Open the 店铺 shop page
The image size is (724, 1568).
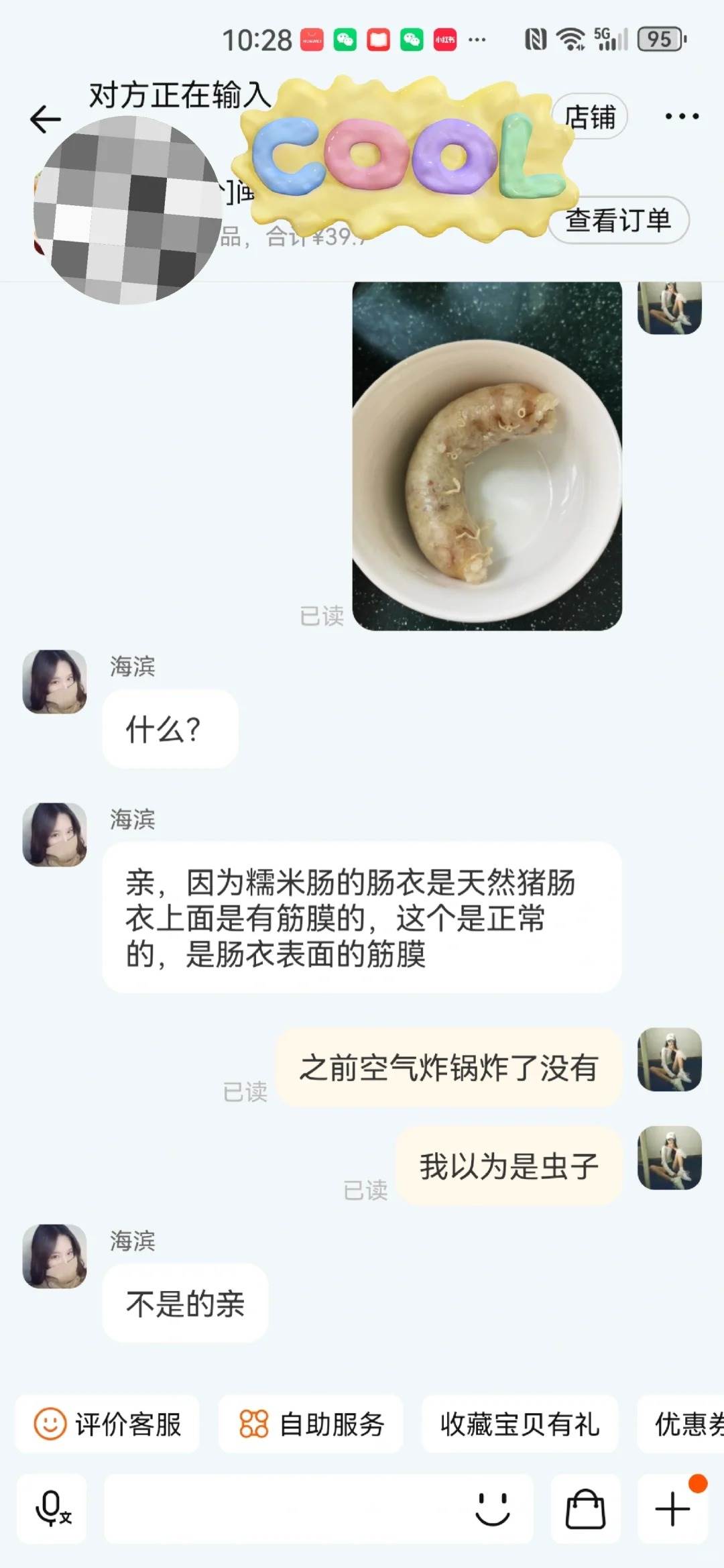(590, 117)
